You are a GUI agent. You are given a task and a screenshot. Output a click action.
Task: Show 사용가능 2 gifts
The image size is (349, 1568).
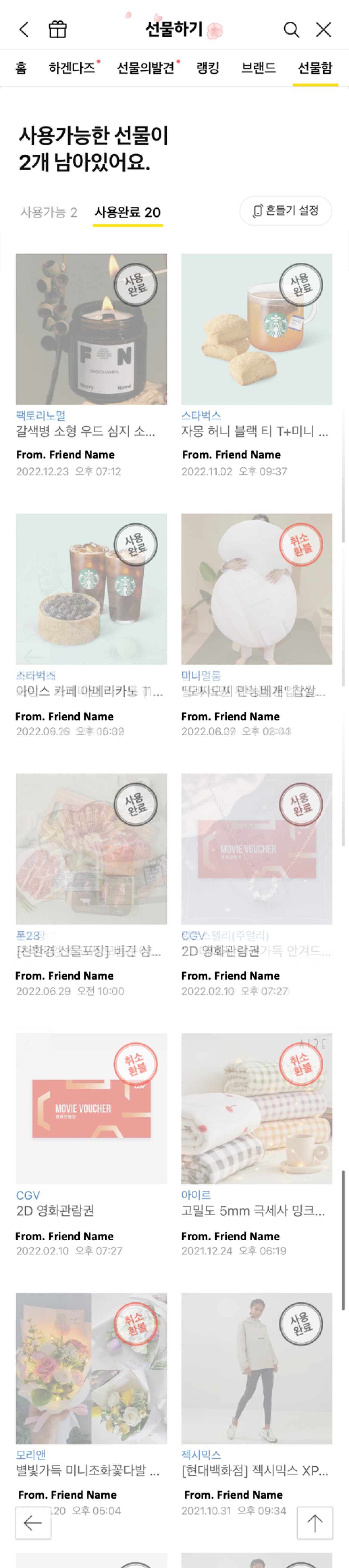coord(49,212)
